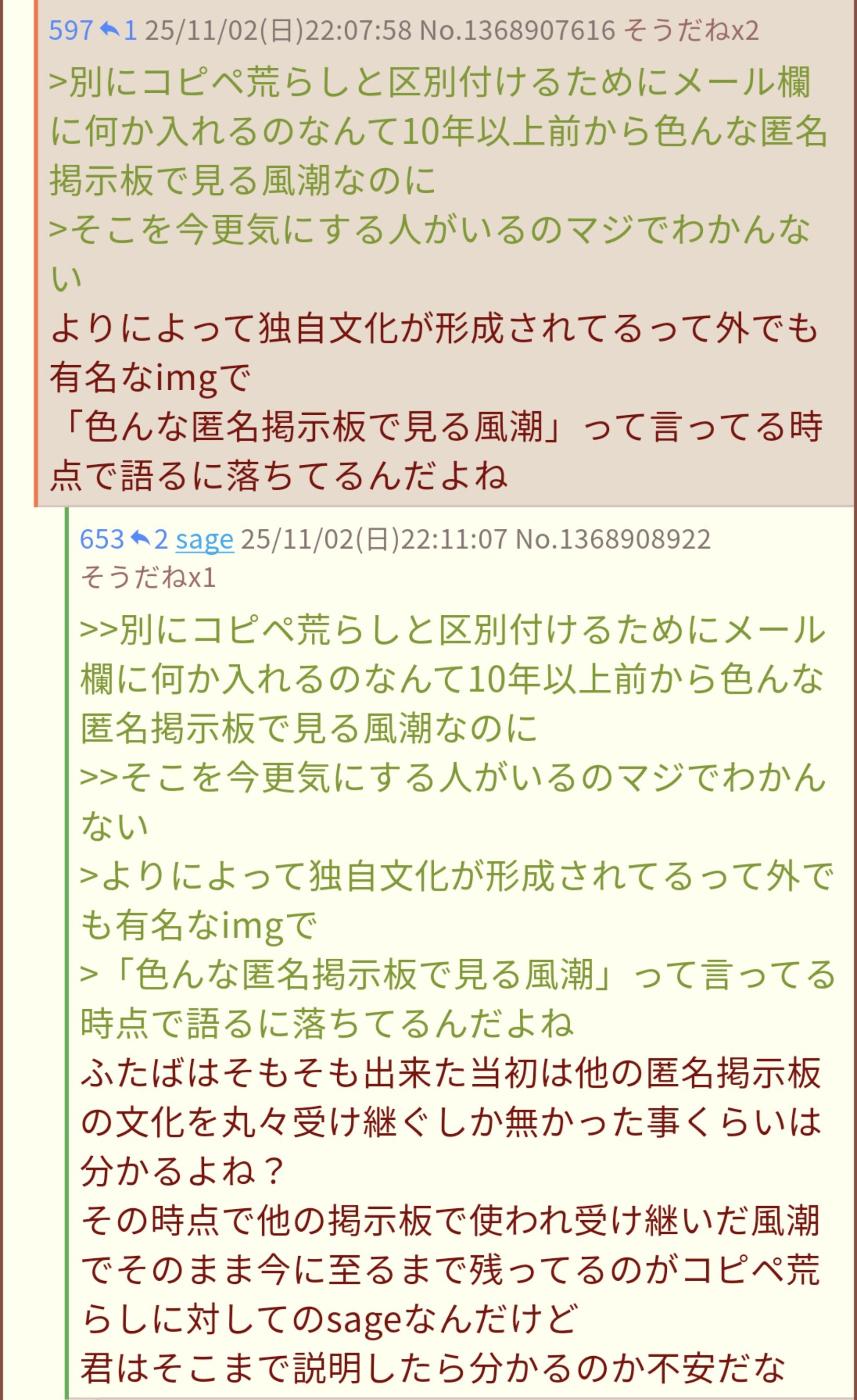Tap そうだねx1 on post 653
The image size is (857, 1400).
coord(148,578)
